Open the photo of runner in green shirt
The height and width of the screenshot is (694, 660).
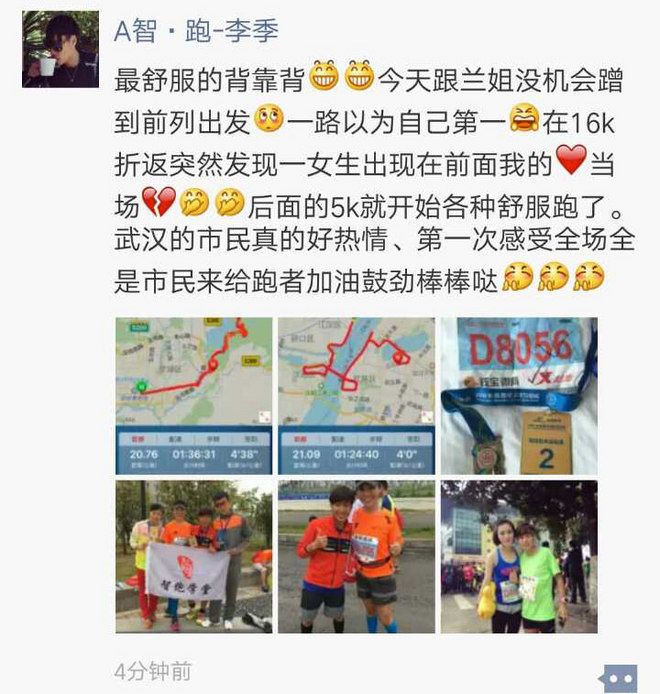coord(519,556)
